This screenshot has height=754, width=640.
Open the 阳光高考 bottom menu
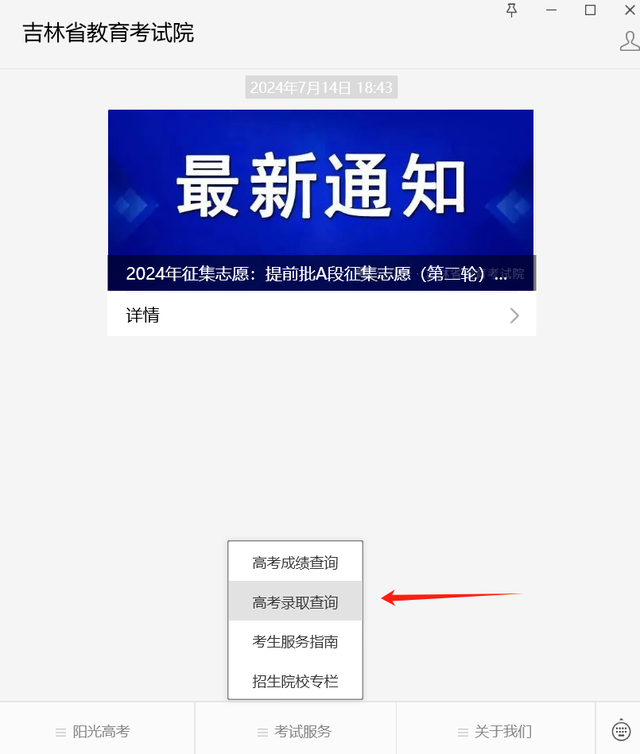[98, 731]
